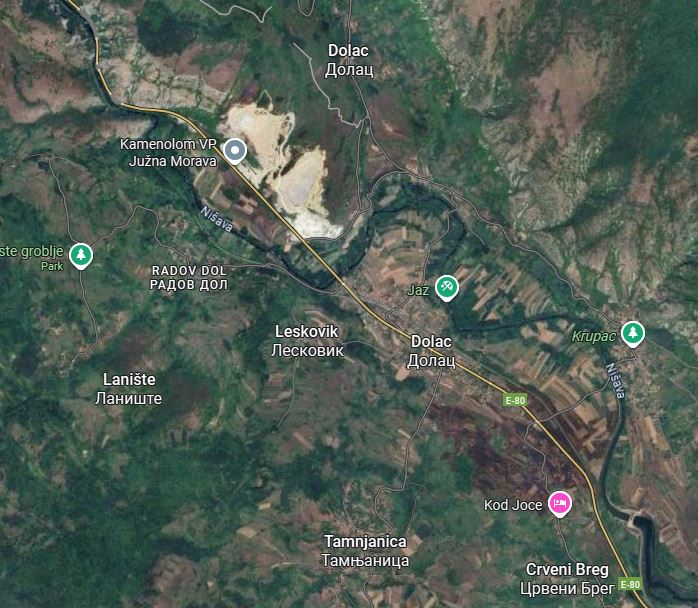698x608 pixels.
Task: Open the Kamenolom VP Južna Morava marker
Action: pyautogui.click(x=235, y=151)
